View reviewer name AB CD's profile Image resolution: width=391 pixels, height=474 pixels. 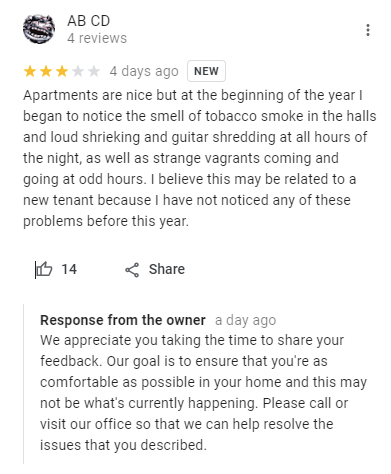click(88, 21)
